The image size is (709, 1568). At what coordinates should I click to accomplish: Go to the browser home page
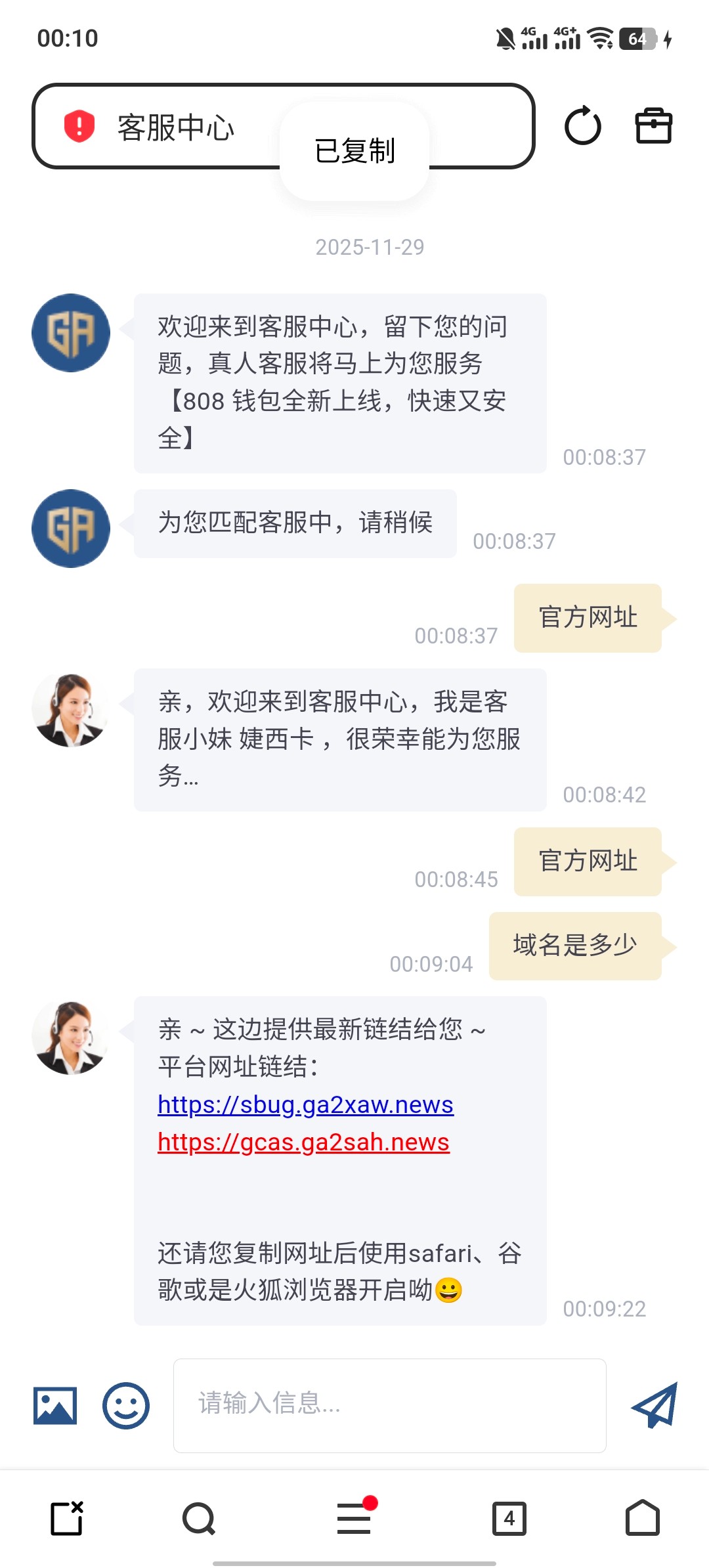click(642, 1518)
